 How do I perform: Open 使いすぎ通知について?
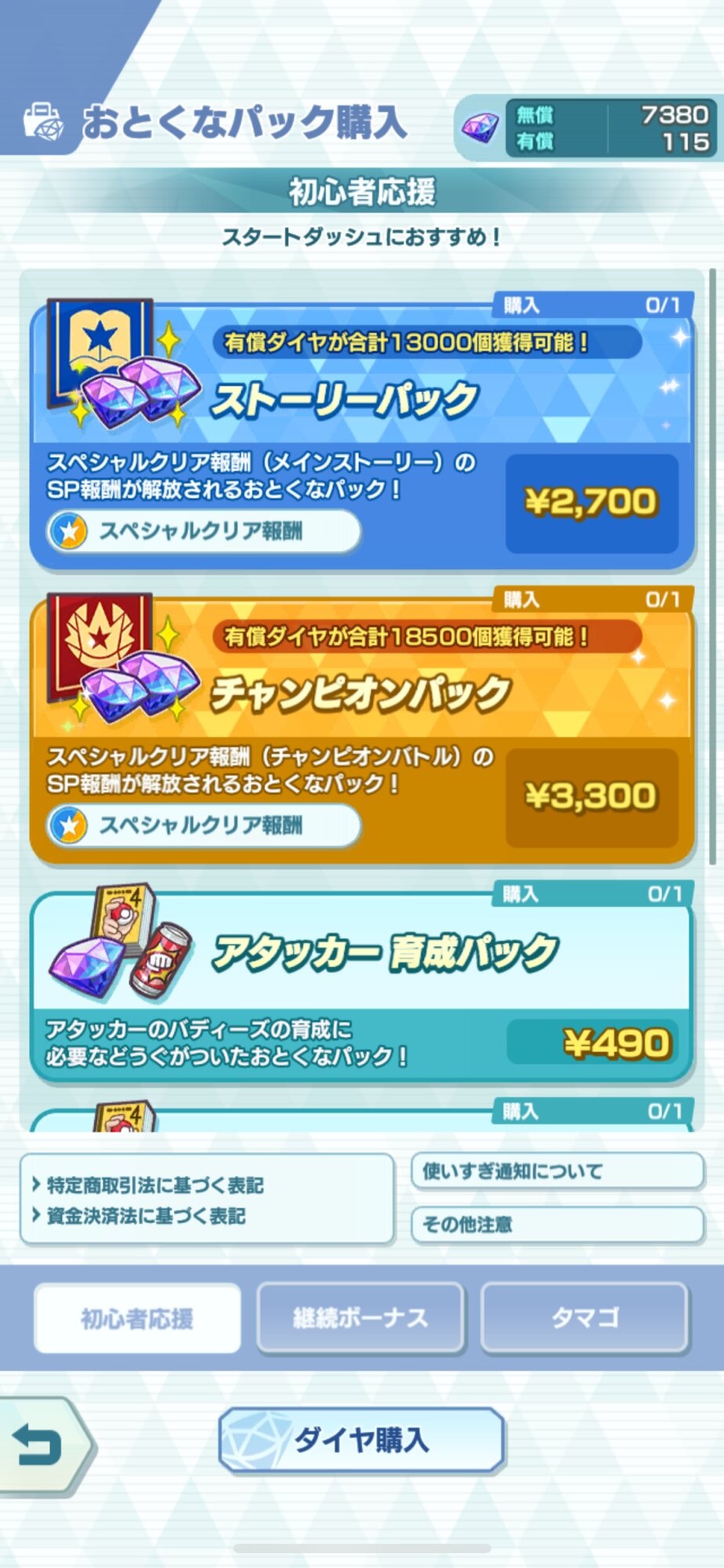[557, 1171]
